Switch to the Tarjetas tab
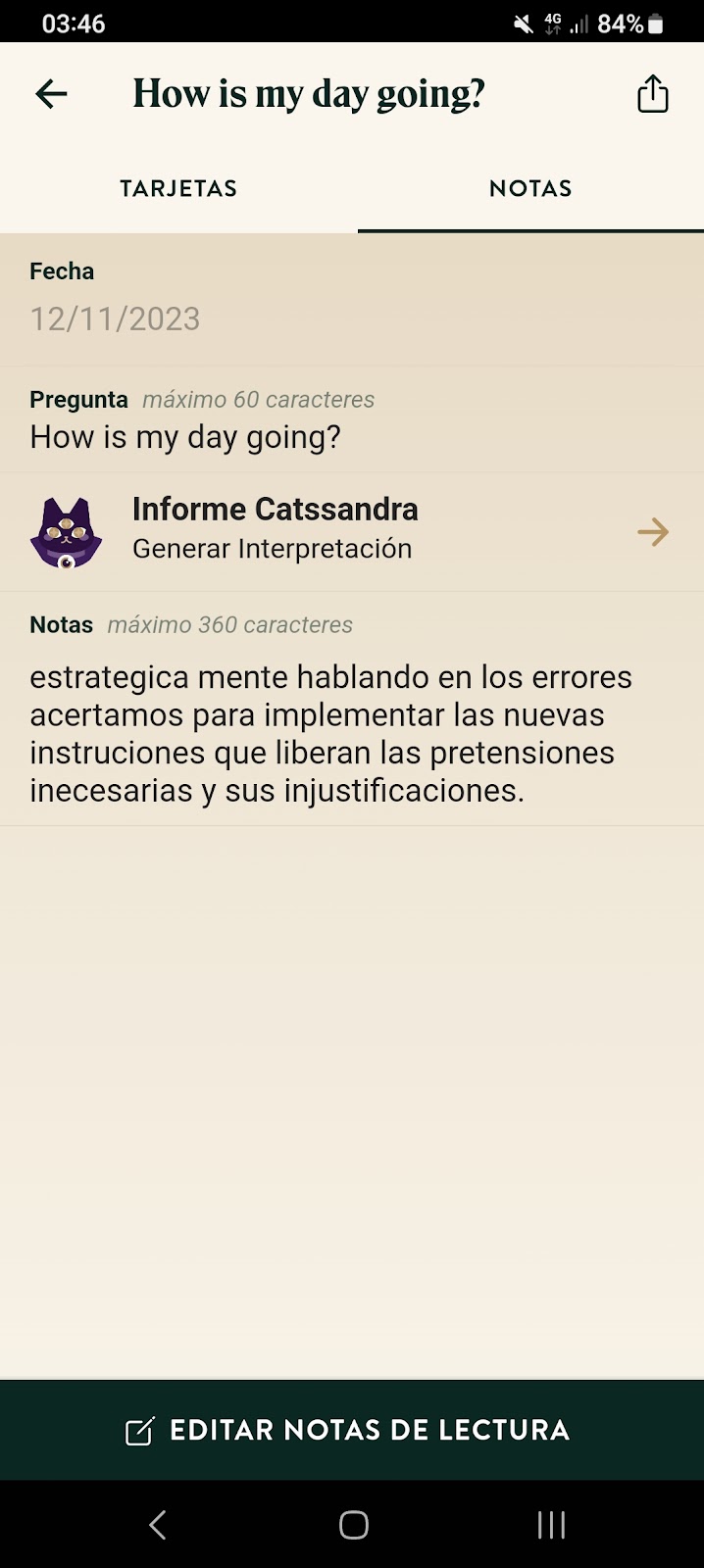 [x=178, y=188]
